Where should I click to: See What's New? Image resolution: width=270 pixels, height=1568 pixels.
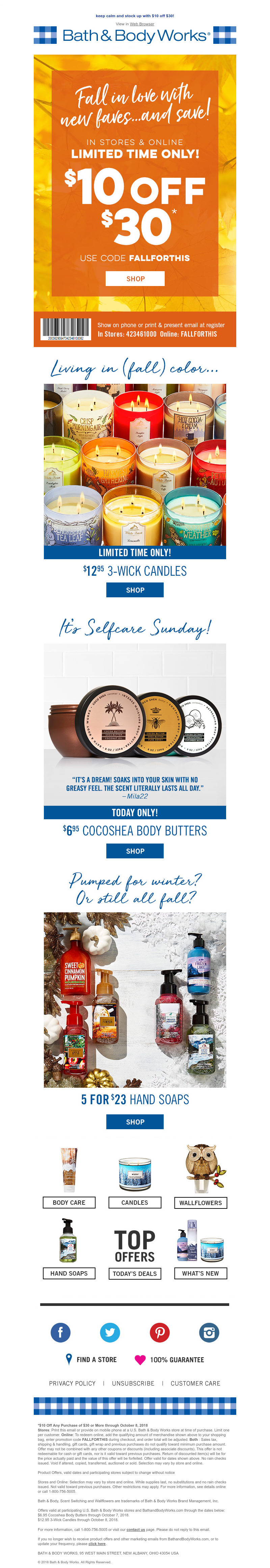click(200, 1274)
